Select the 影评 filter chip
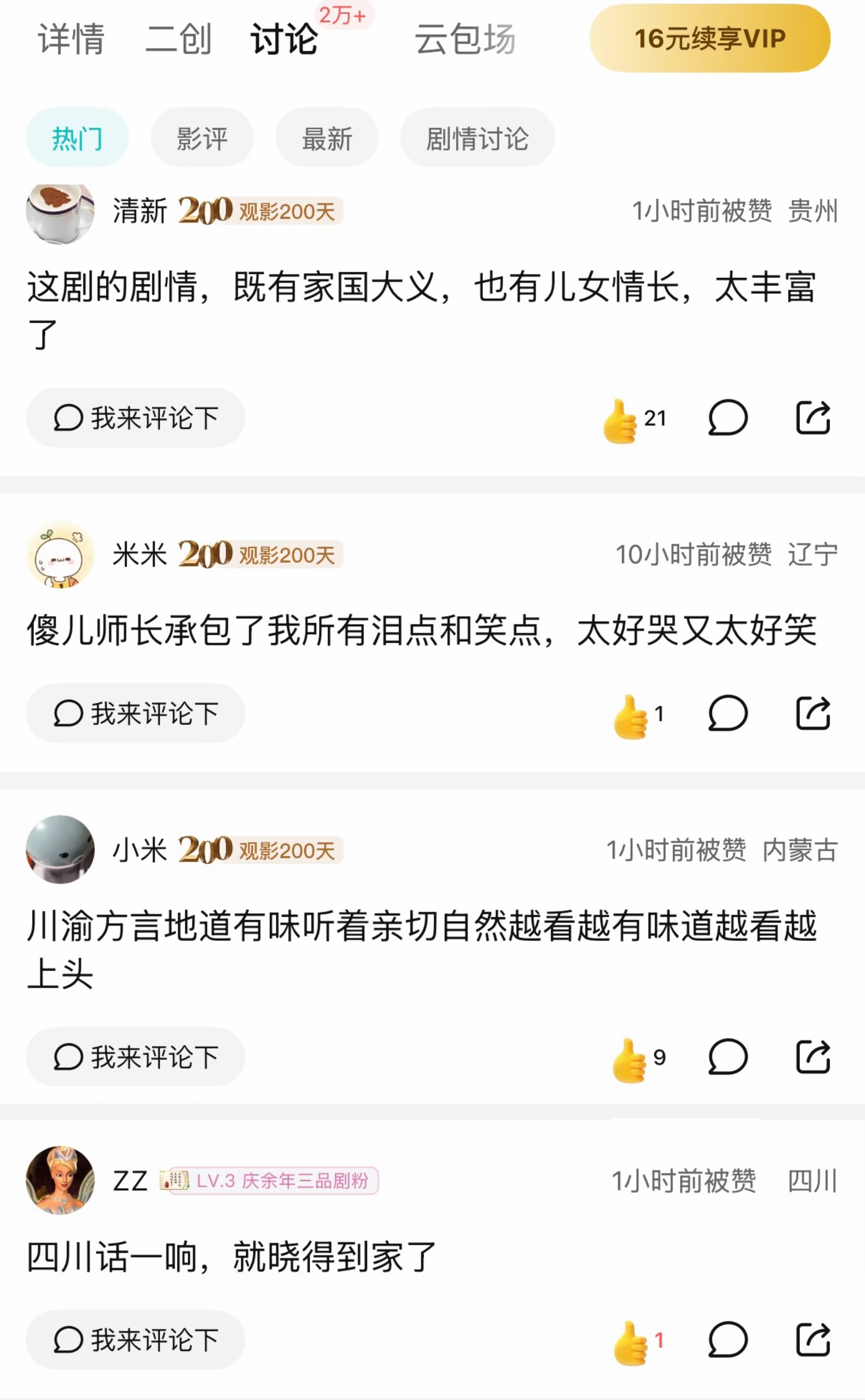Image resolution: width=865 pixels, height=1400 pixels. point(202,138)
